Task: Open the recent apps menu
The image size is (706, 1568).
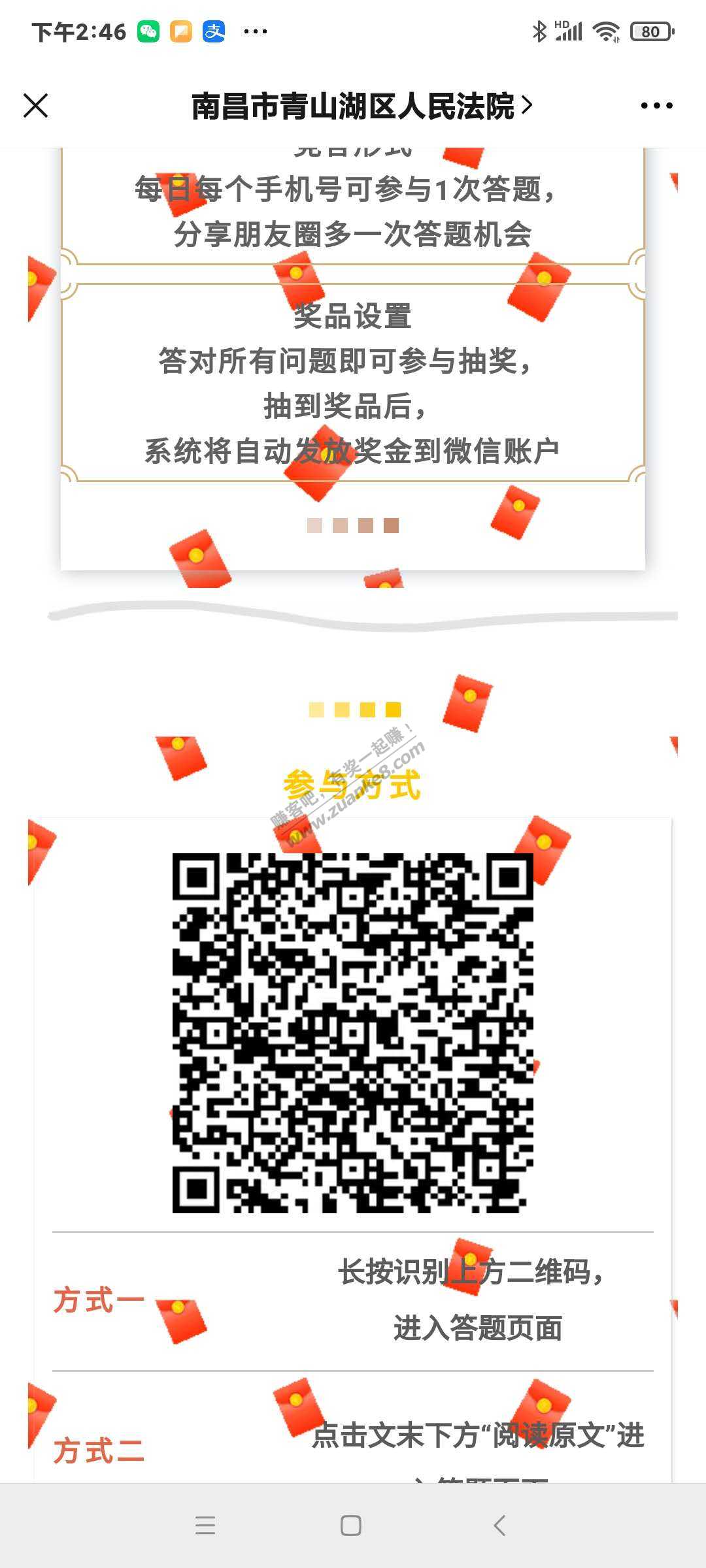Action: coord(205,1526)
